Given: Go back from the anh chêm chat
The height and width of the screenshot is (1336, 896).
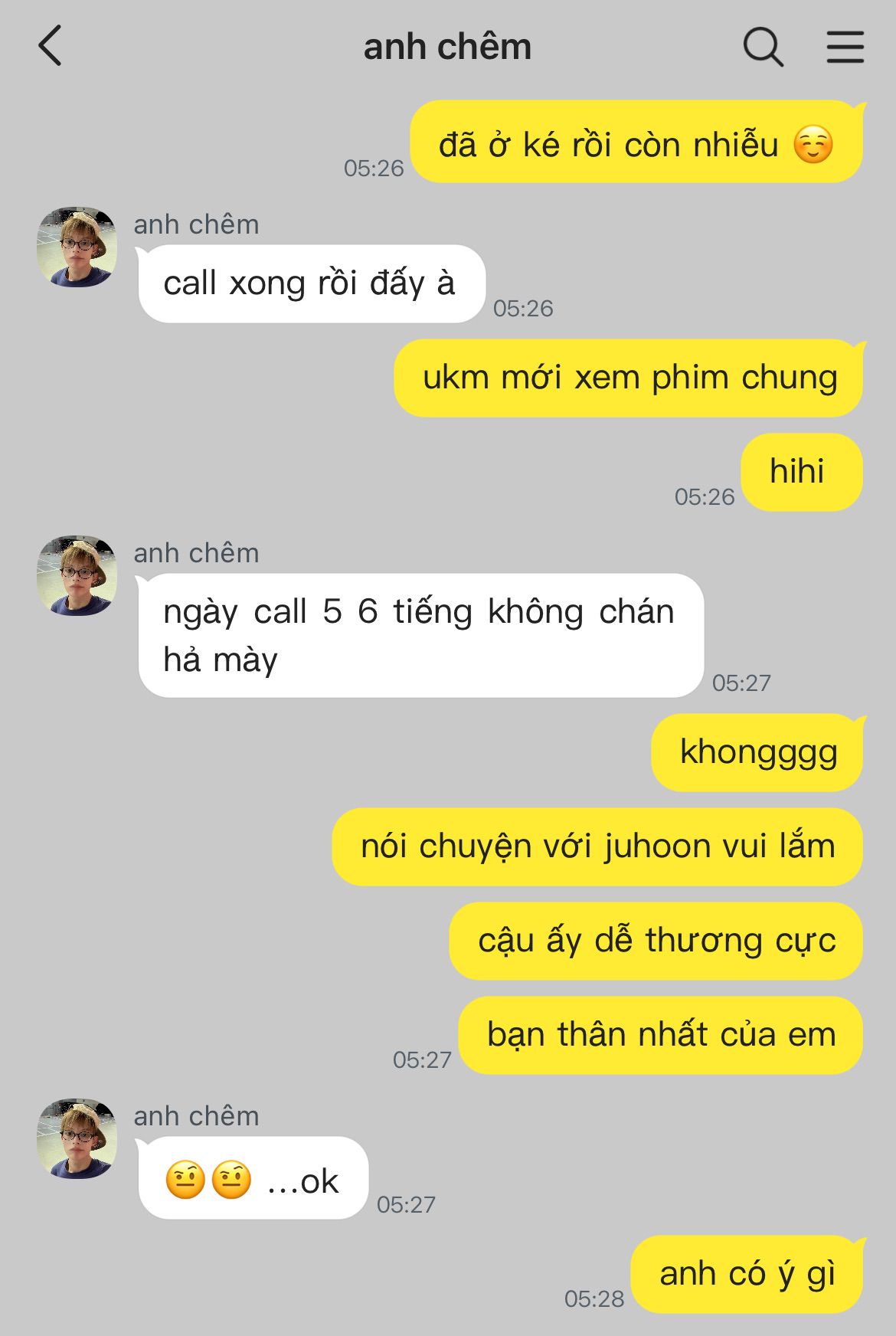Looking at the screenshot, I should [x=50, y=46].
